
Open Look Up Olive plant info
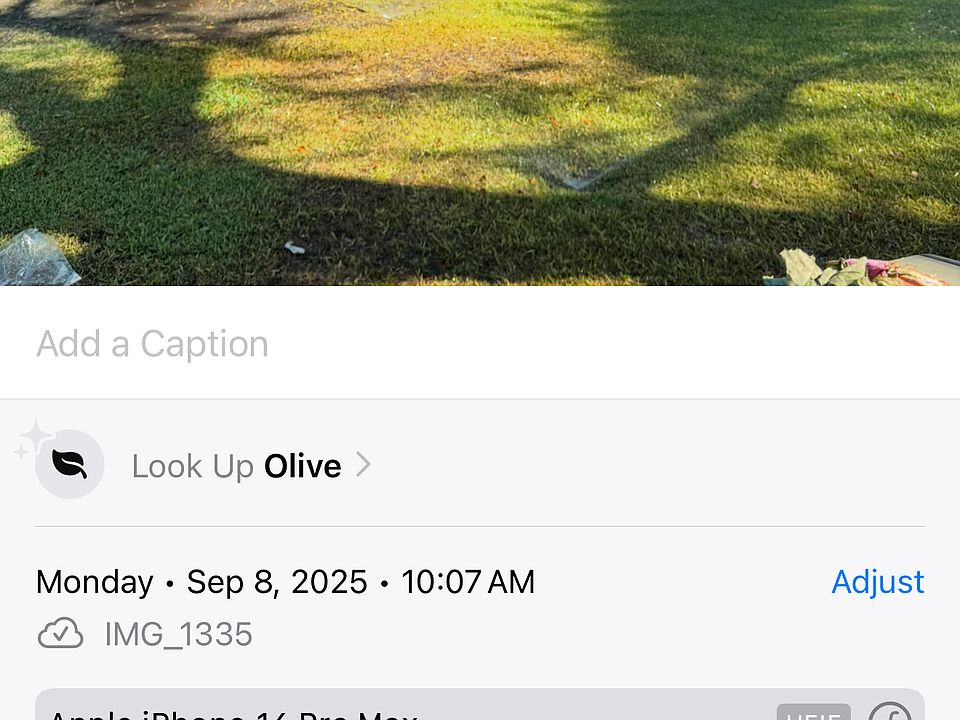coord(250,466)
